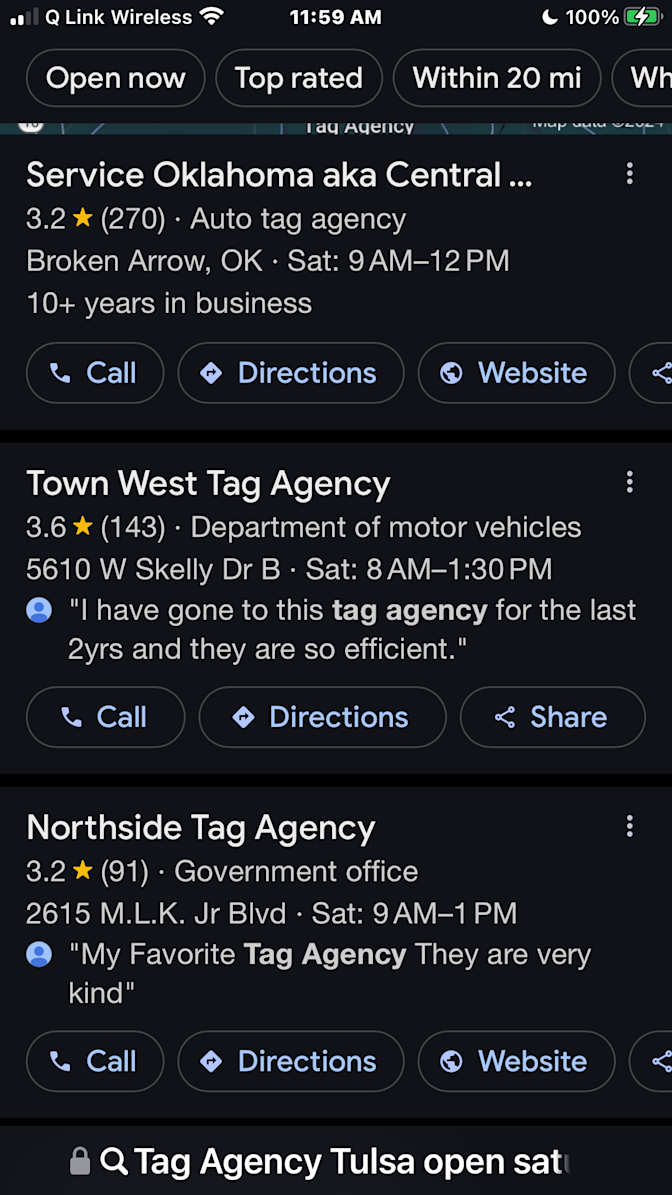The width and height of the screenshot is (672, 1195).
Task: Share the Town West Tag Agency listing
Action: coord(552,717)
